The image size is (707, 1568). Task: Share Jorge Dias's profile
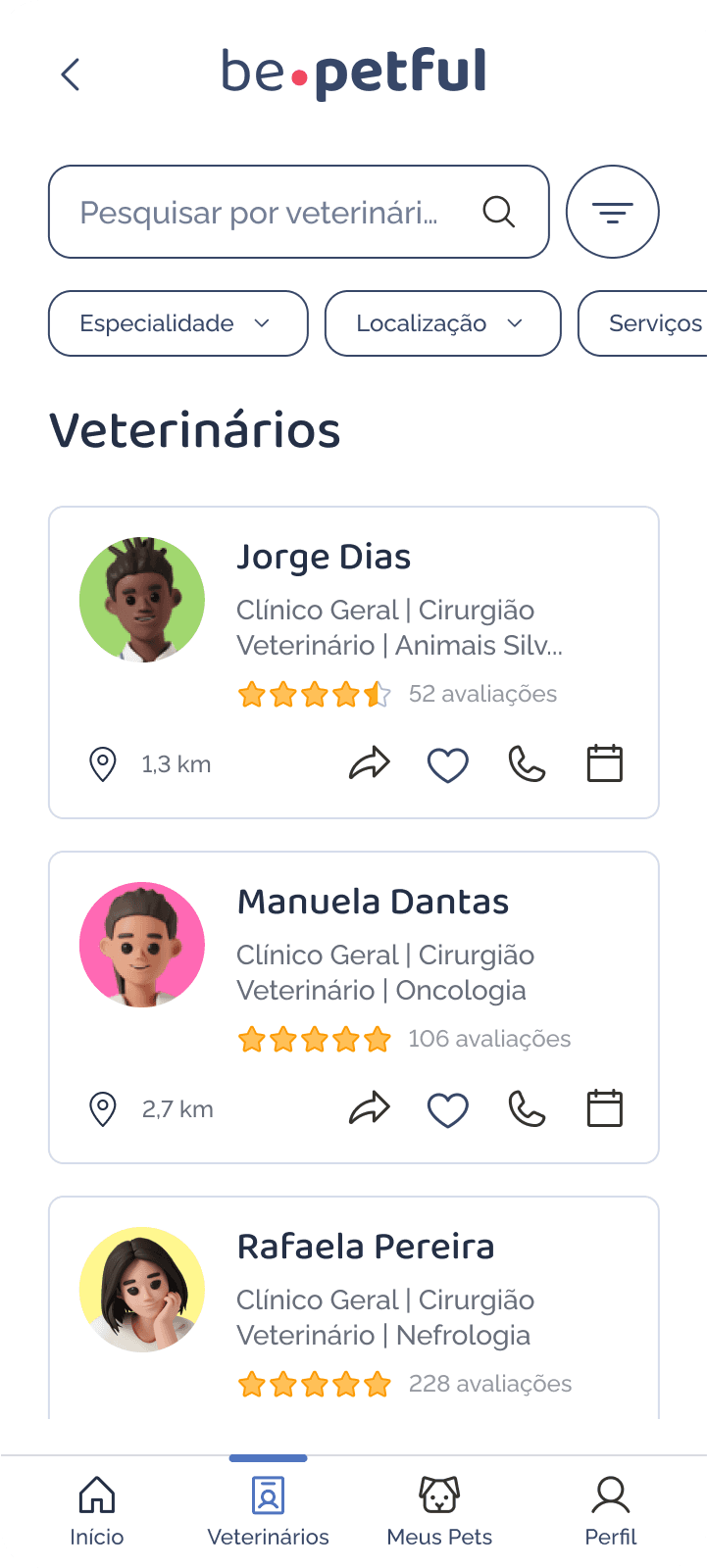370,763
